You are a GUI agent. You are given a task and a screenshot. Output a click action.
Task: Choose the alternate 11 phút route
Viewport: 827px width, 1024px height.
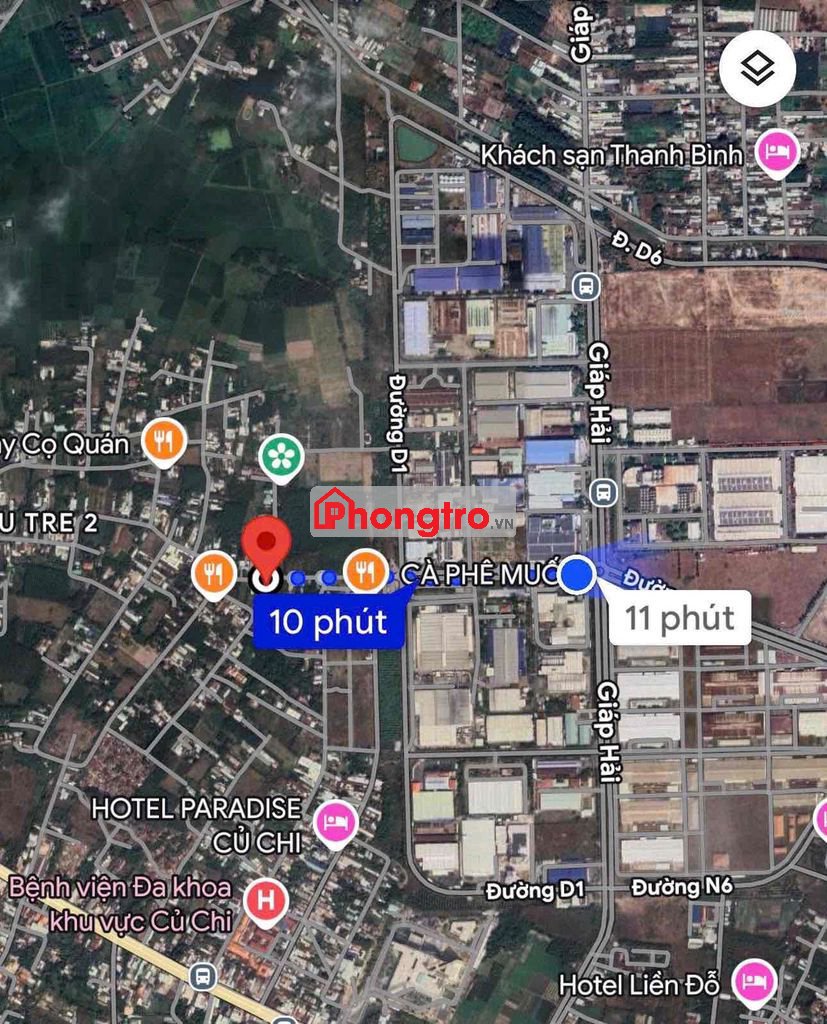[x=679, y=618]
